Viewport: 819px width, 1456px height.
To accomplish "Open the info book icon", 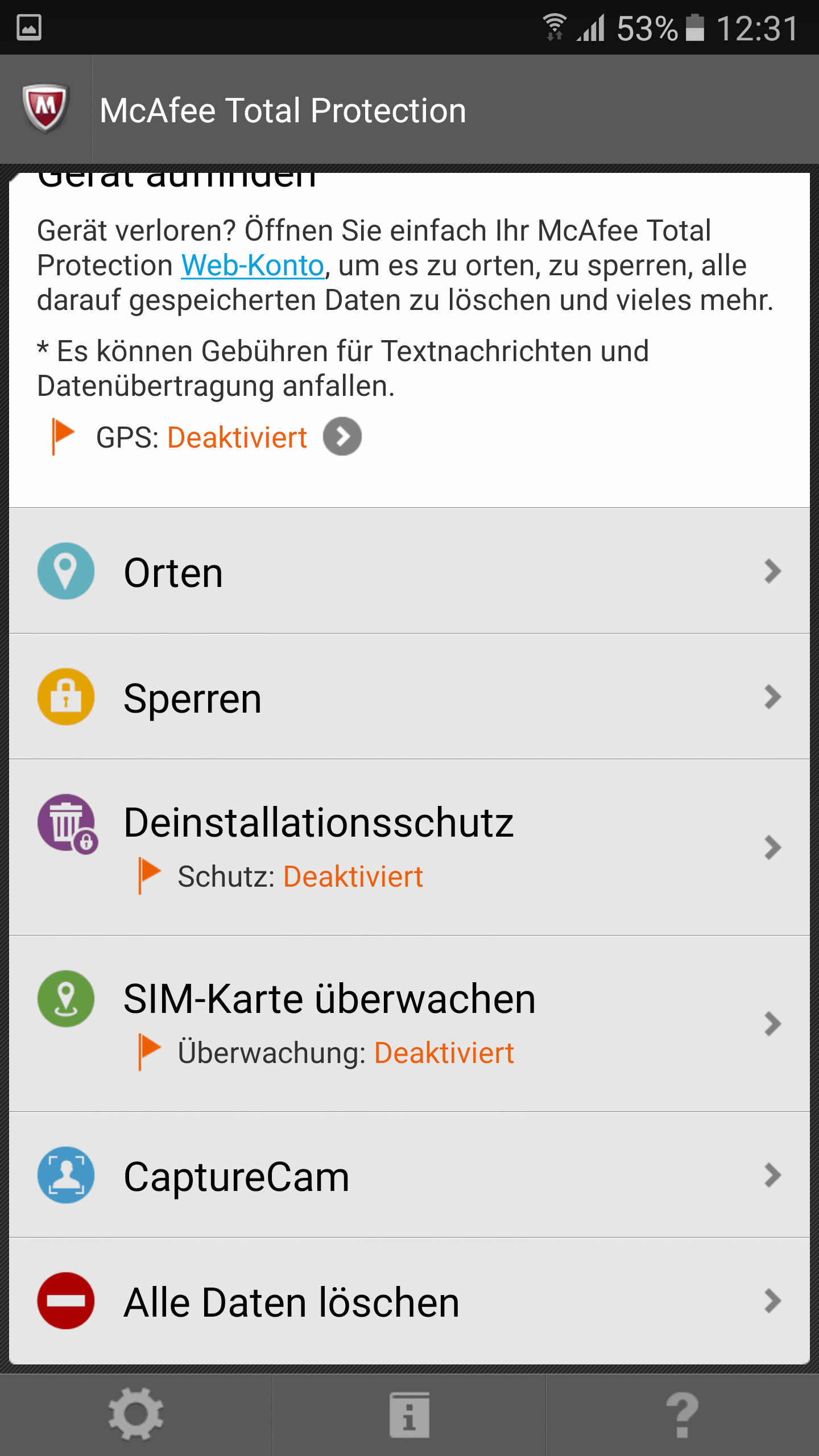I will click(x=409, y=1415).
